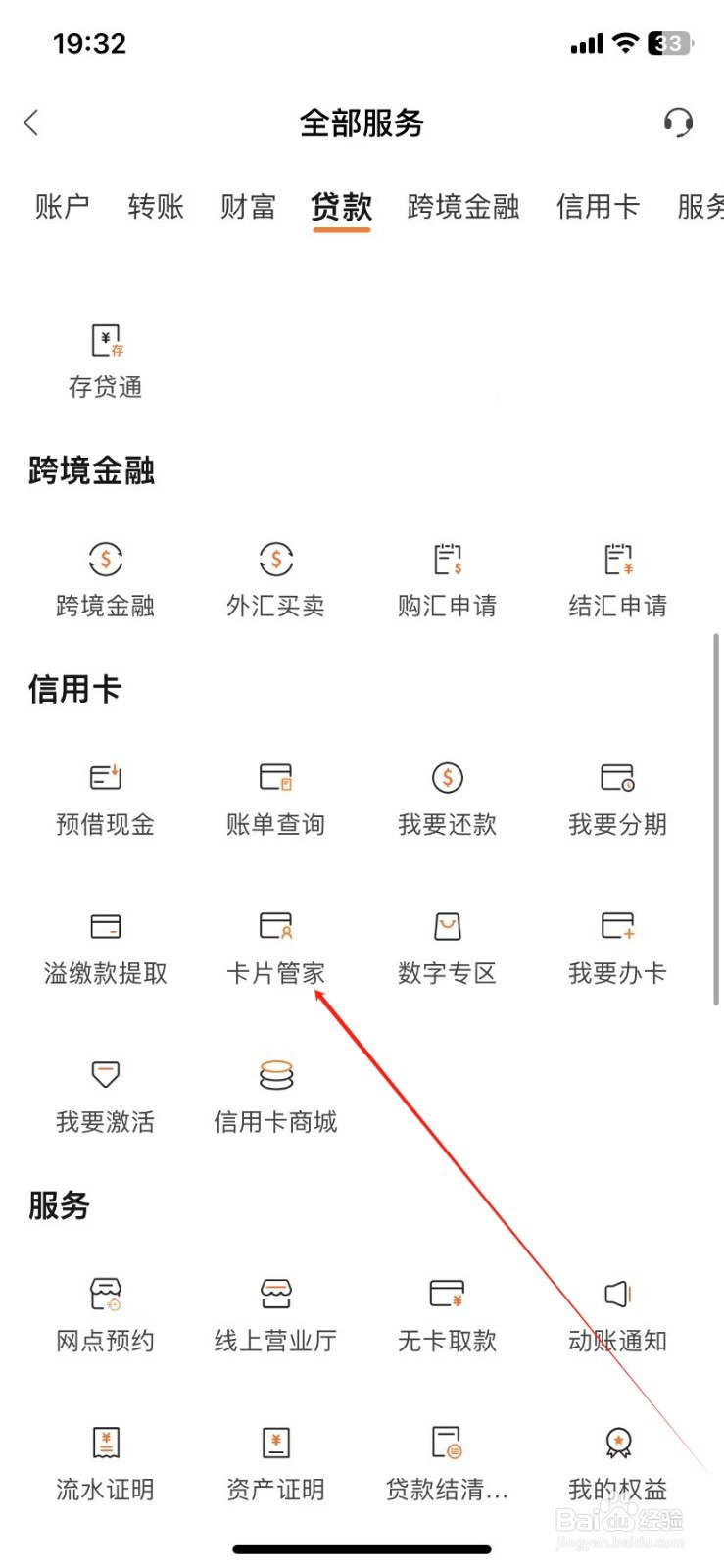Image resolution: width=724 pixels, height=1568 pixels.
Task: Tap the back arrow to return
Action: point(32,122)
